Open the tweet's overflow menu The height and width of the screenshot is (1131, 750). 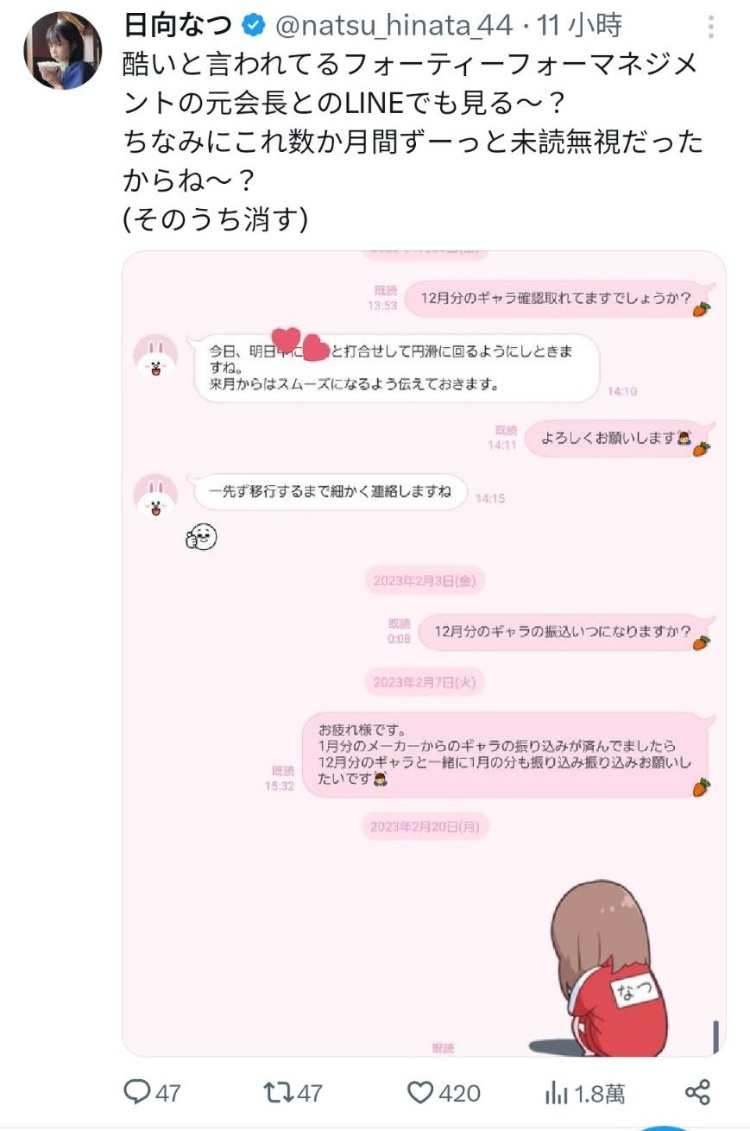click(710, 25)
